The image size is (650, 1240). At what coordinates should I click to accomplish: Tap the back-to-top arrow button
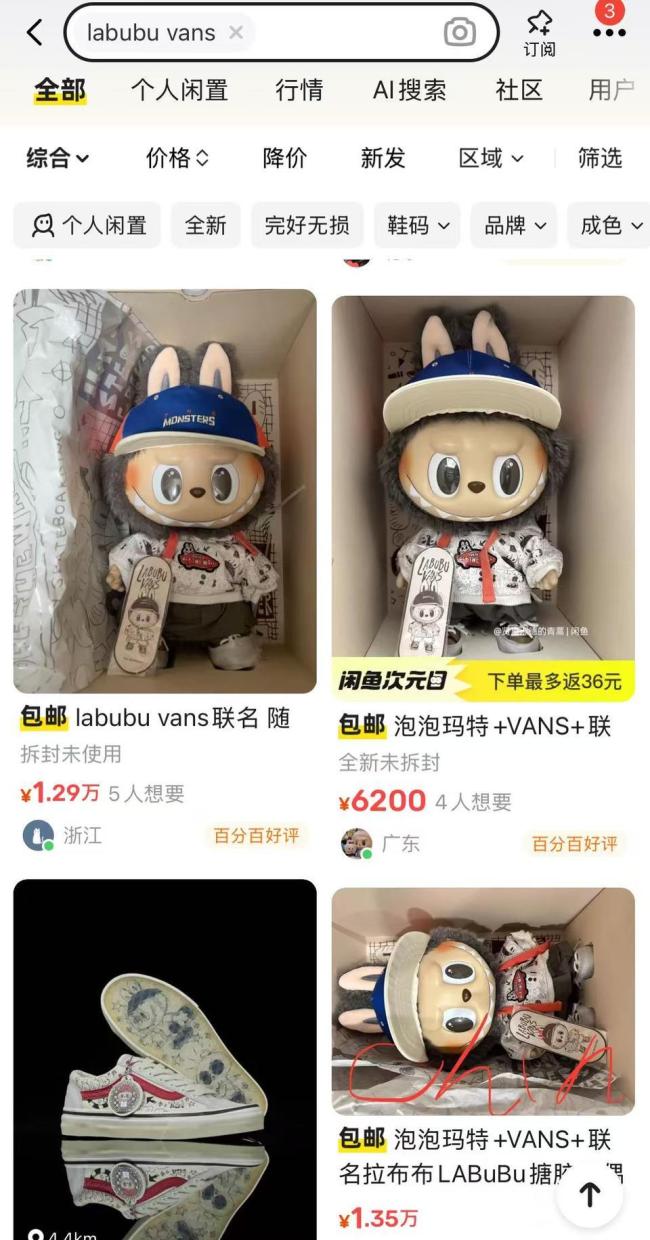(590, 1194)
